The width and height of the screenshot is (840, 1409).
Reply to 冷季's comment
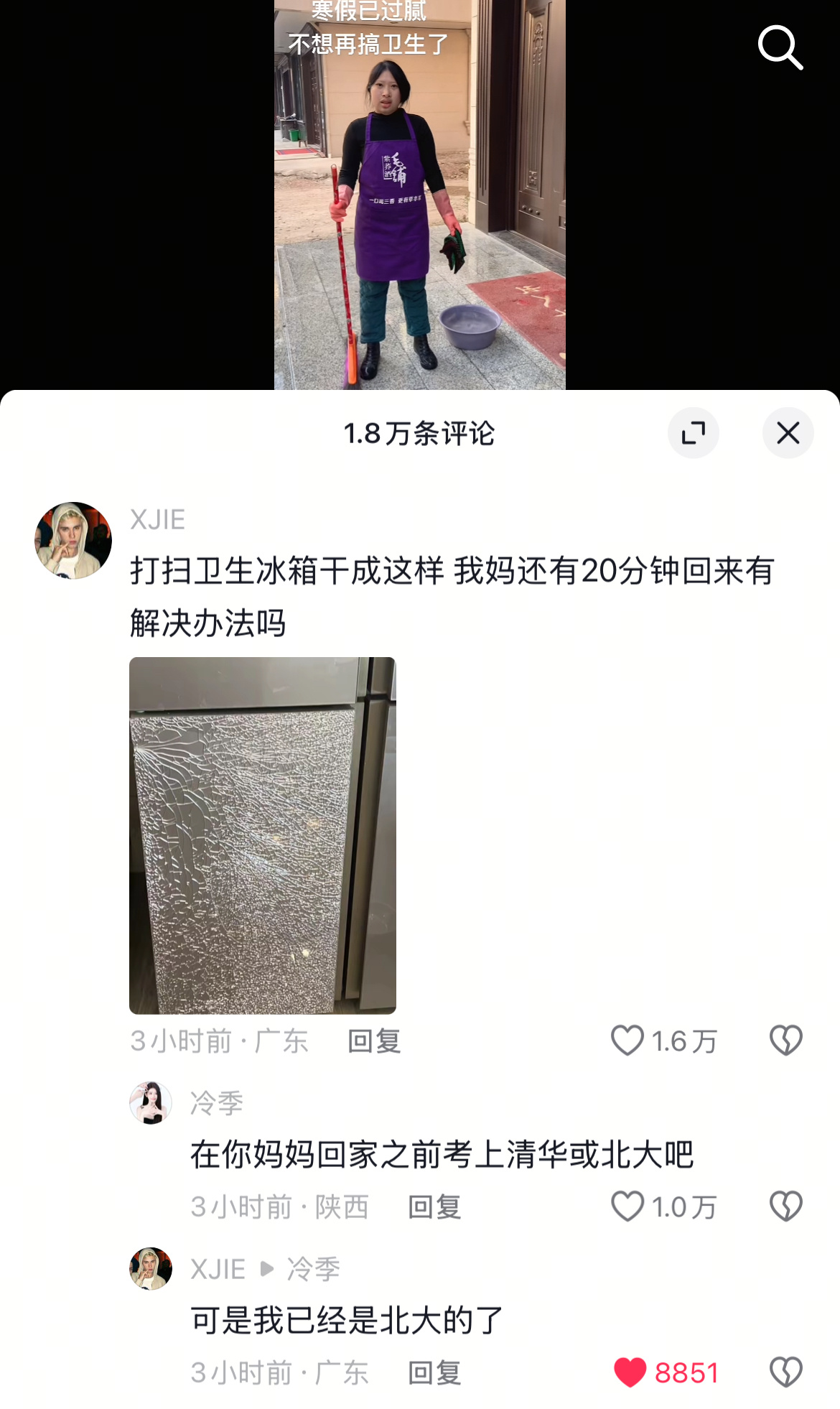434,1207
